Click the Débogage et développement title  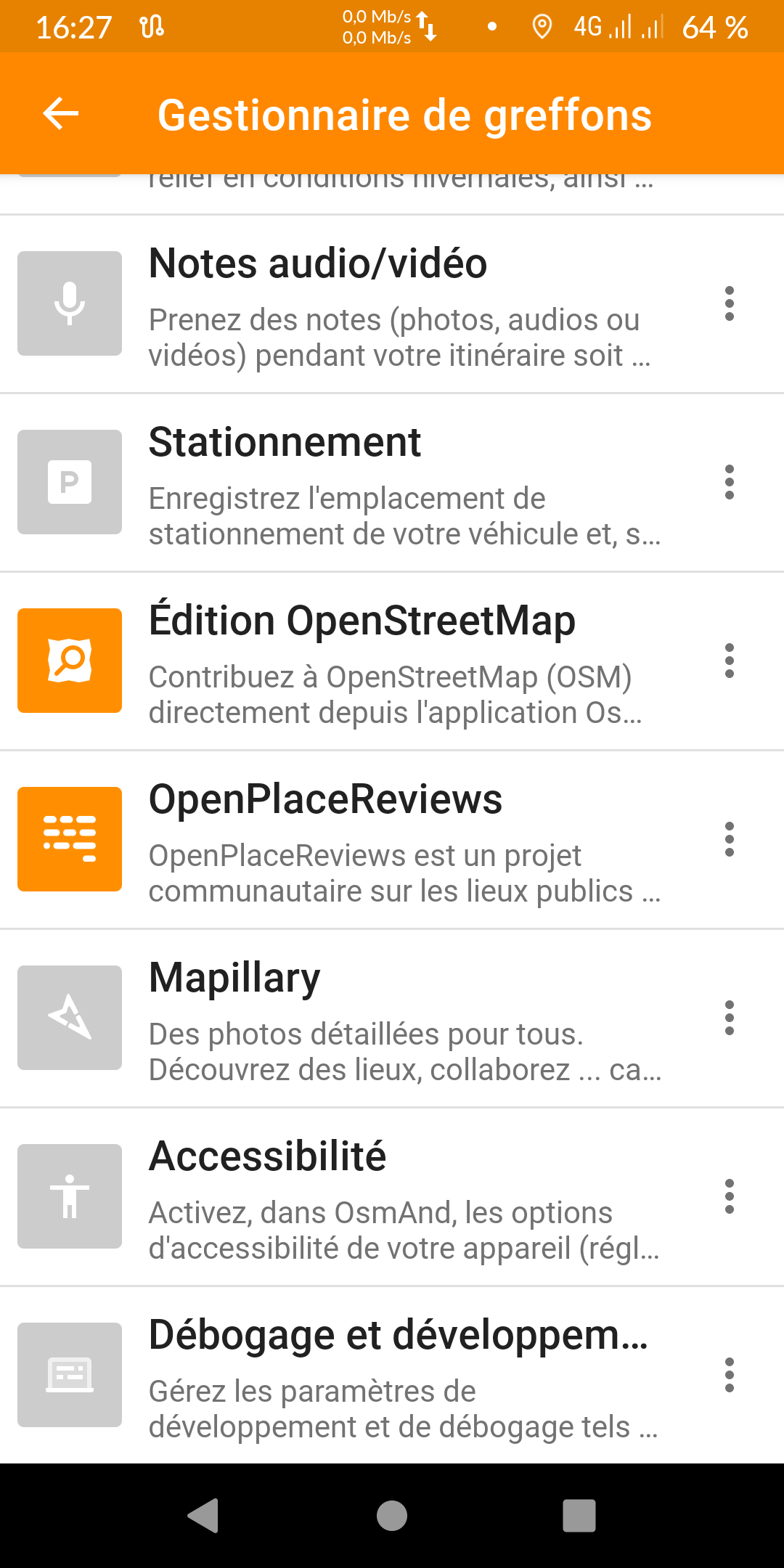point(398,1334)
